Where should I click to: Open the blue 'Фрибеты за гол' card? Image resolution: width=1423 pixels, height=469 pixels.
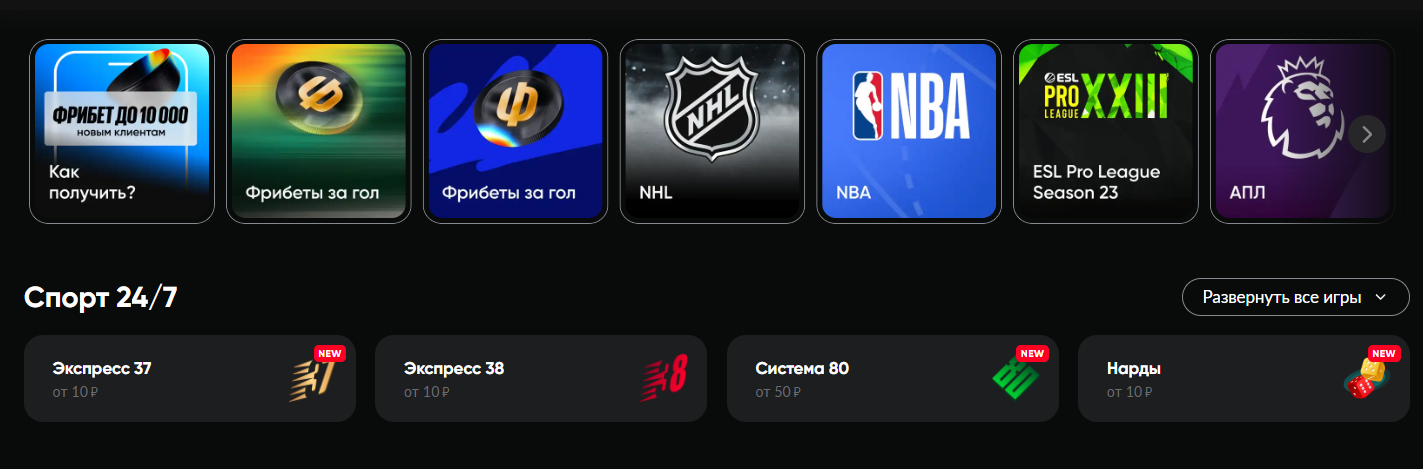pyautogui.click(x=515, y=131)
